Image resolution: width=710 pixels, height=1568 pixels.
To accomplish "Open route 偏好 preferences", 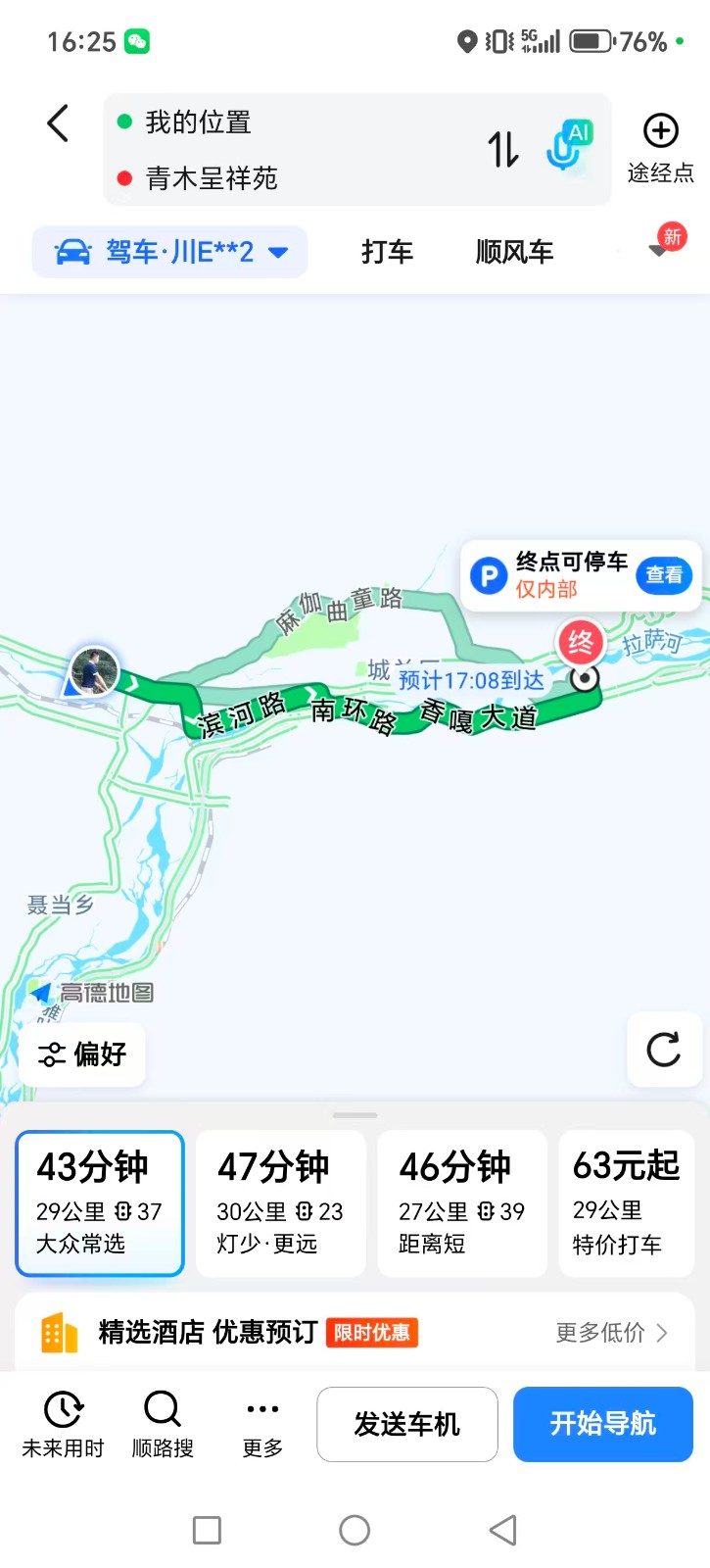I will pyautogui.click(x=82, y=1054).
